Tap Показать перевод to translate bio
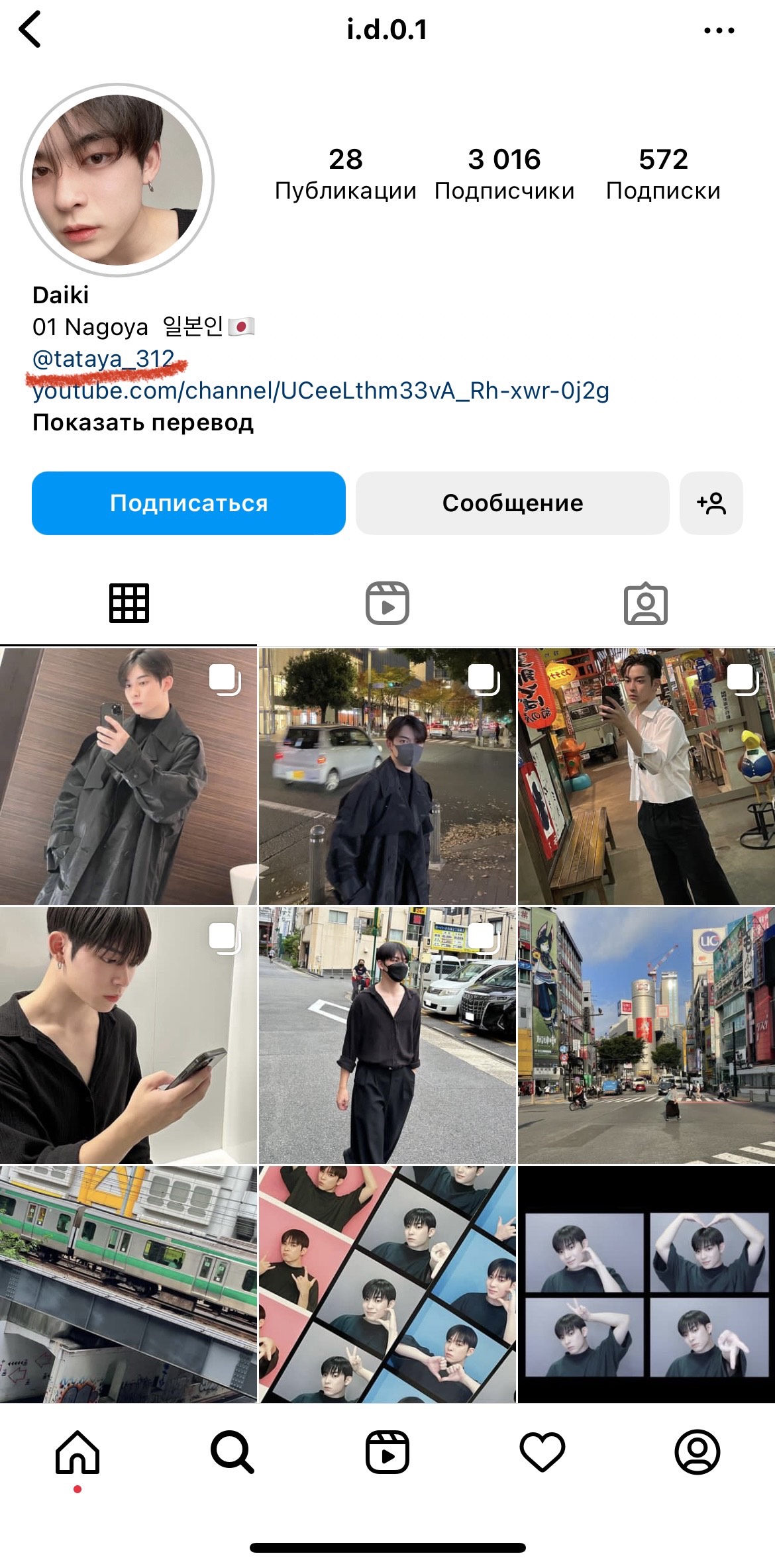The height and width of the screenshot is (1568, 775). tap(143, 422)
